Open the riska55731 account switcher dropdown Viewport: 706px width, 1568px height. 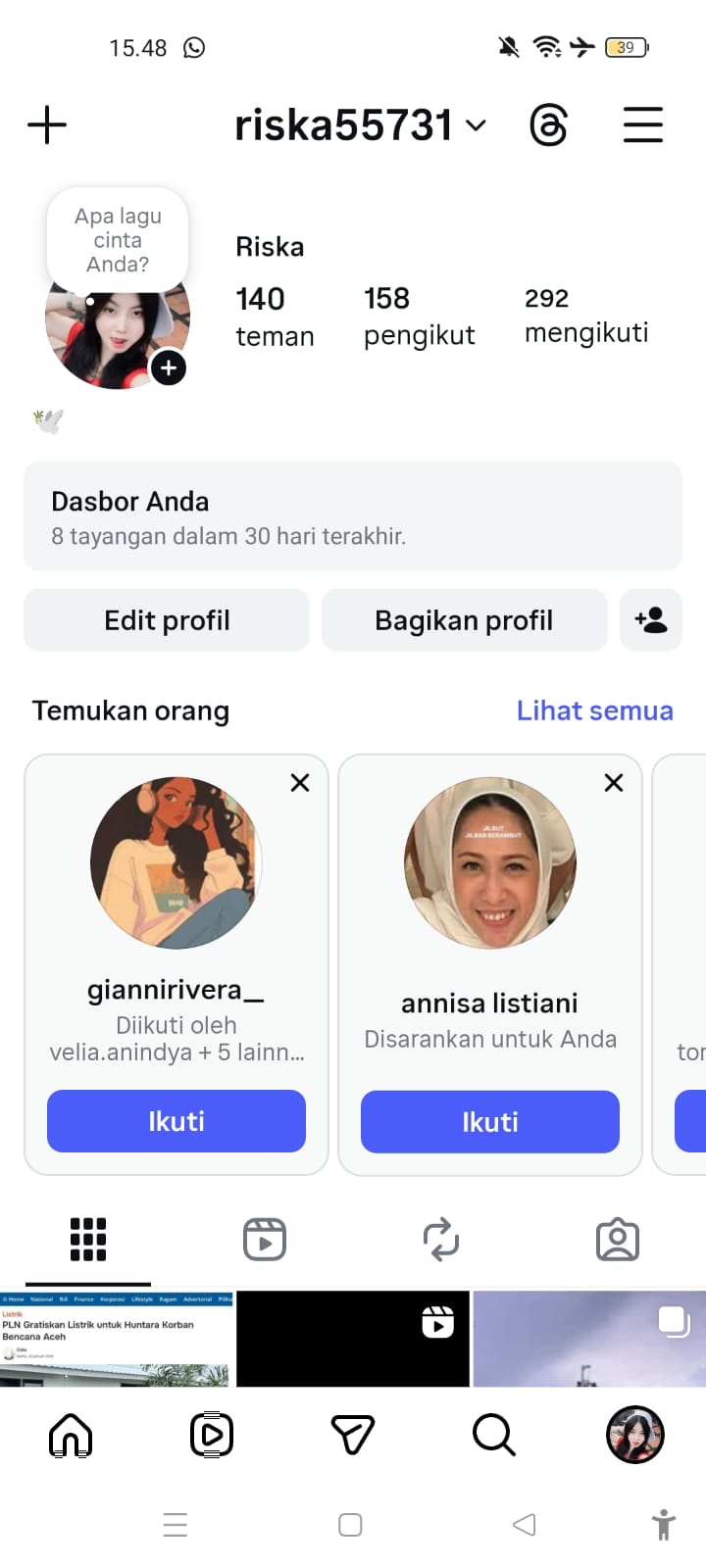point(360,125)
